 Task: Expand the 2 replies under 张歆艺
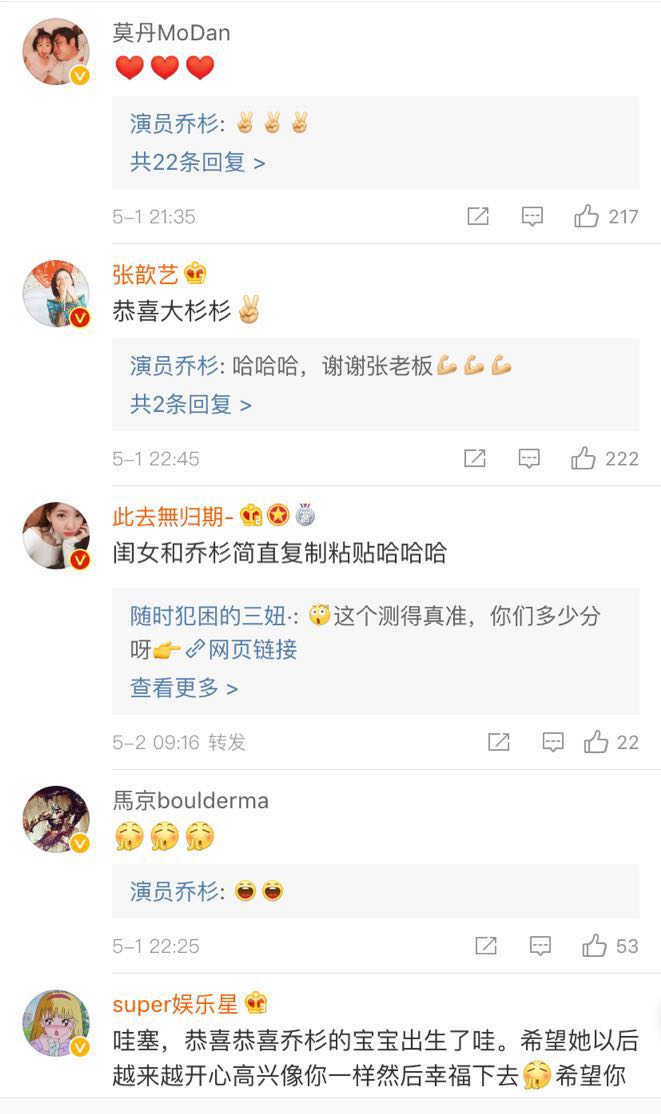190,404
